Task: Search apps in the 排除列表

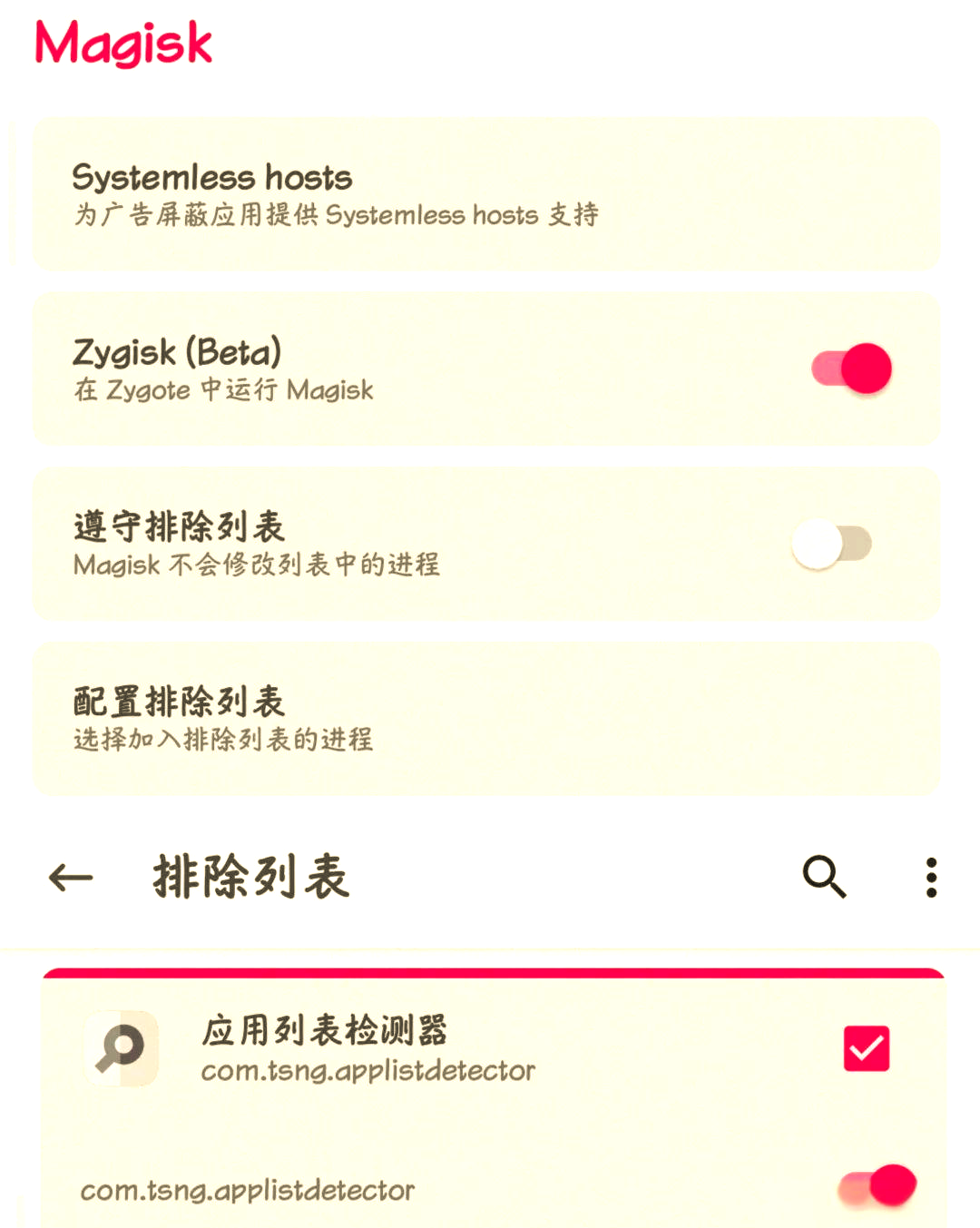Action: click(x=824, y=877)
